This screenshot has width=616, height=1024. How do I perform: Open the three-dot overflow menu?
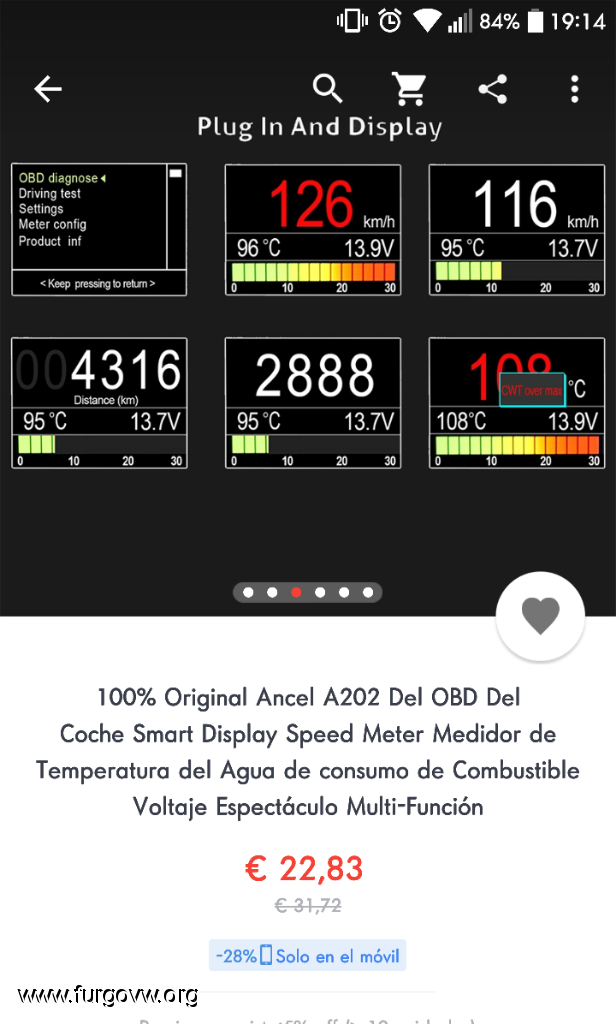[574, 89]
